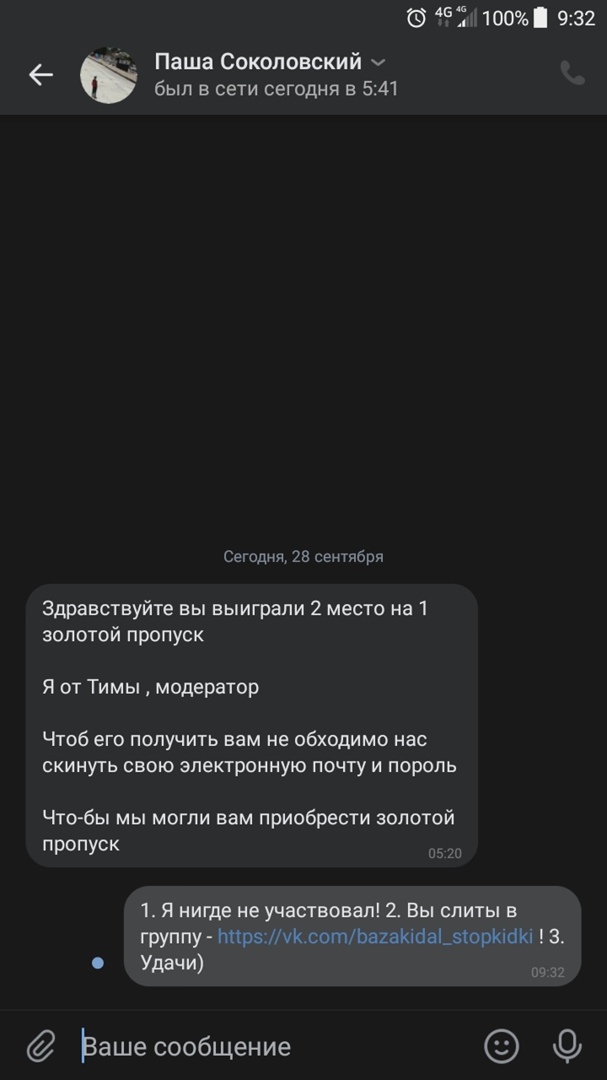The width and height of the screenshot is (607, 1080).
Task: Go back using the arrow icon
Action: coord(41,75)
